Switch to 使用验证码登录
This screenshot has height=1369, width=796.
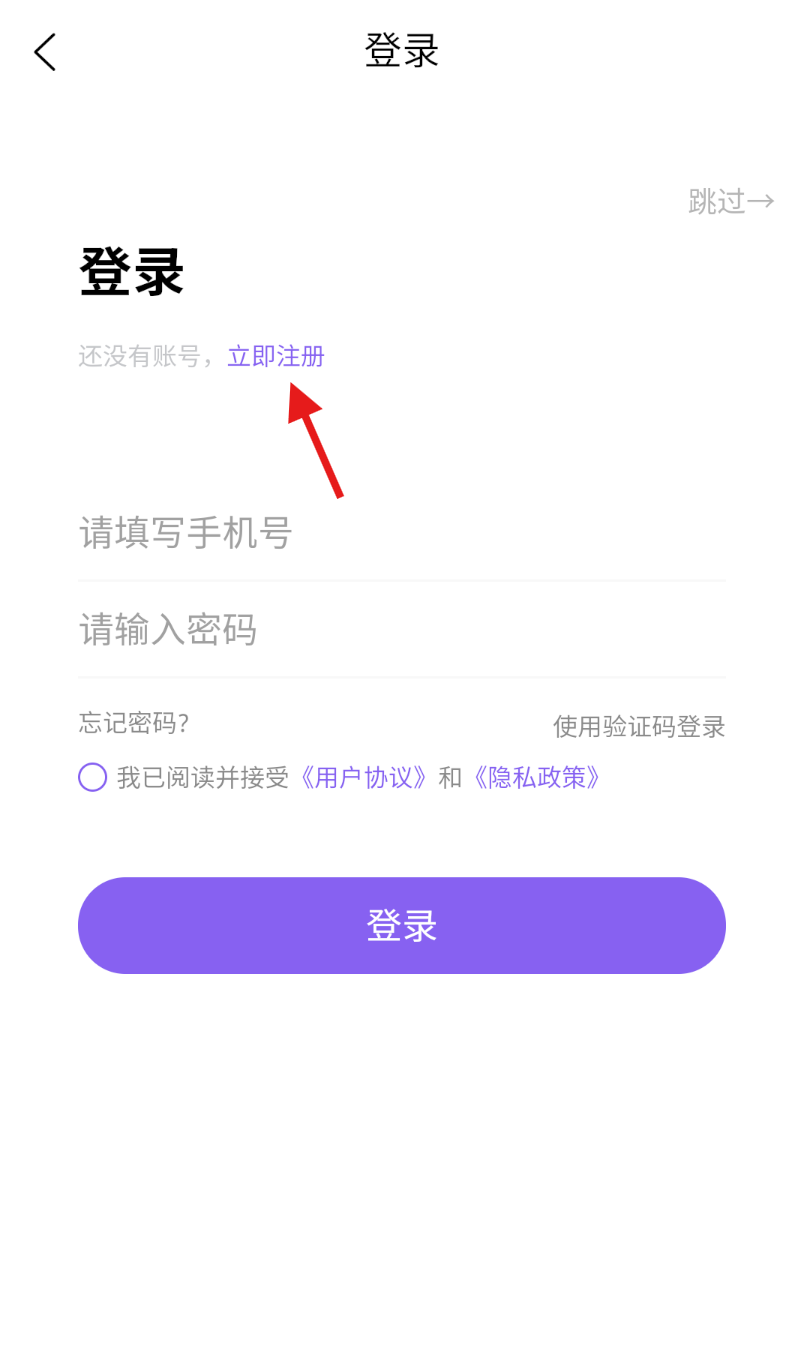click(x=639, y=727)
